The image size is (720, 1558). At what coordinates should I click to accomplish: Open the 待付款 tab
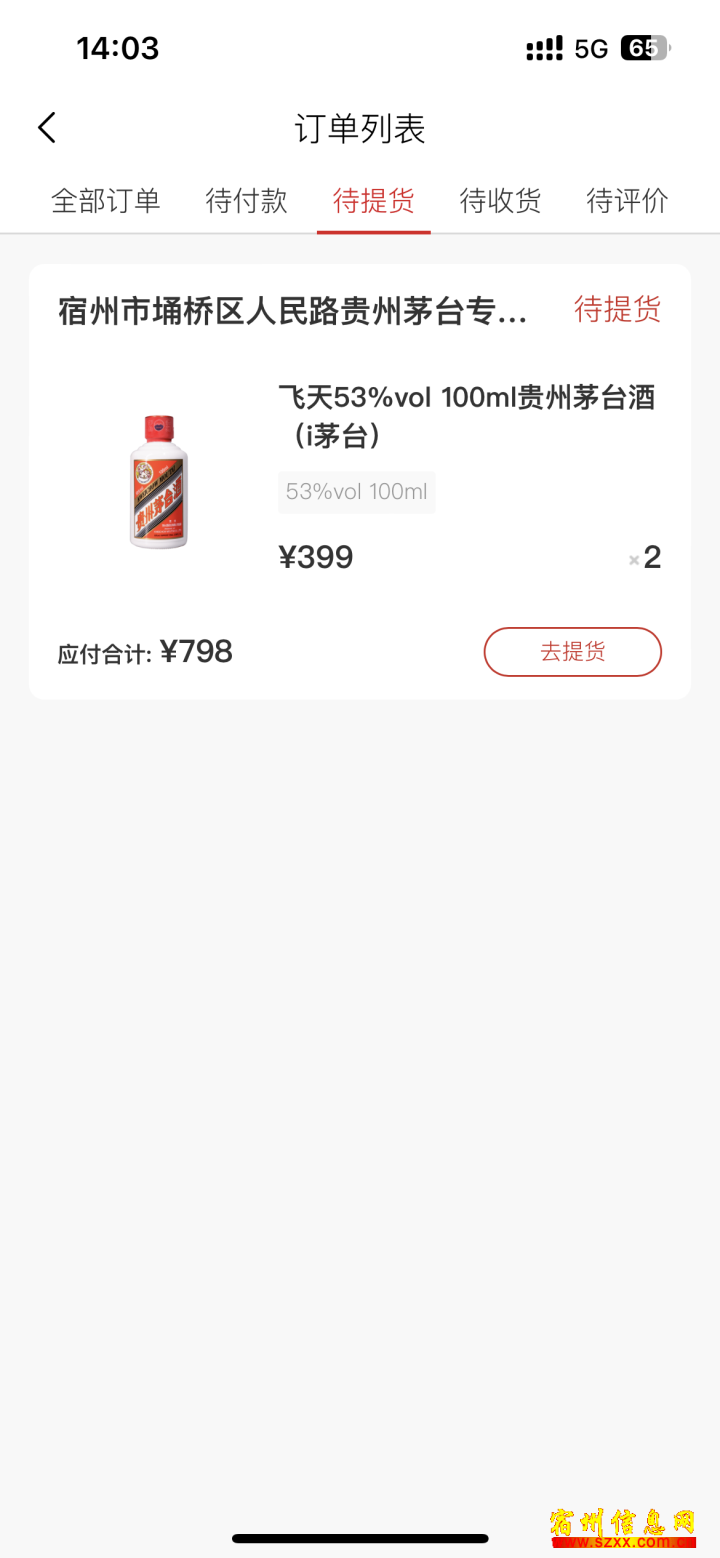click(x=247, y=201)
